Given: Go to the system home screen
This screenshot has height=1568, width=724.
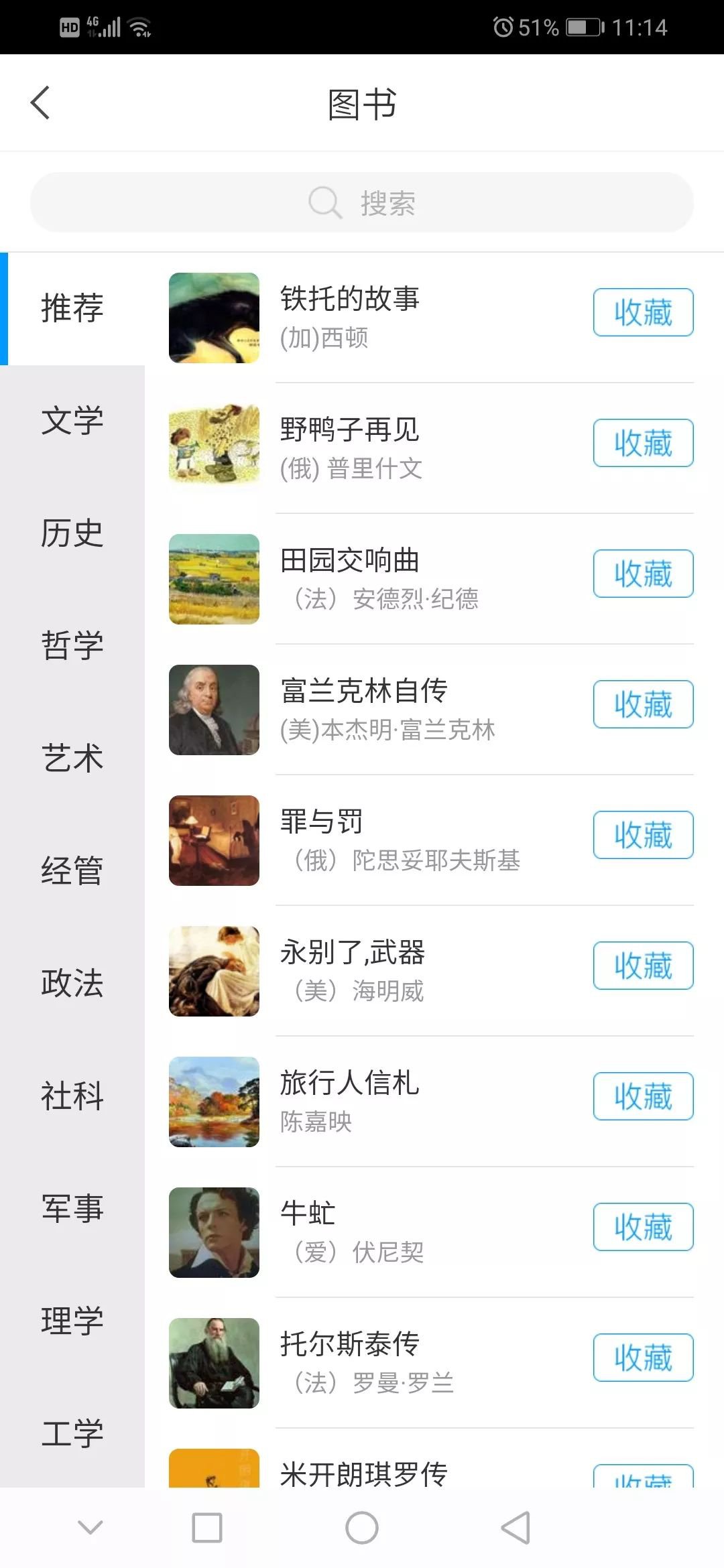Looking at the screenshot, I should point(362,1528).
